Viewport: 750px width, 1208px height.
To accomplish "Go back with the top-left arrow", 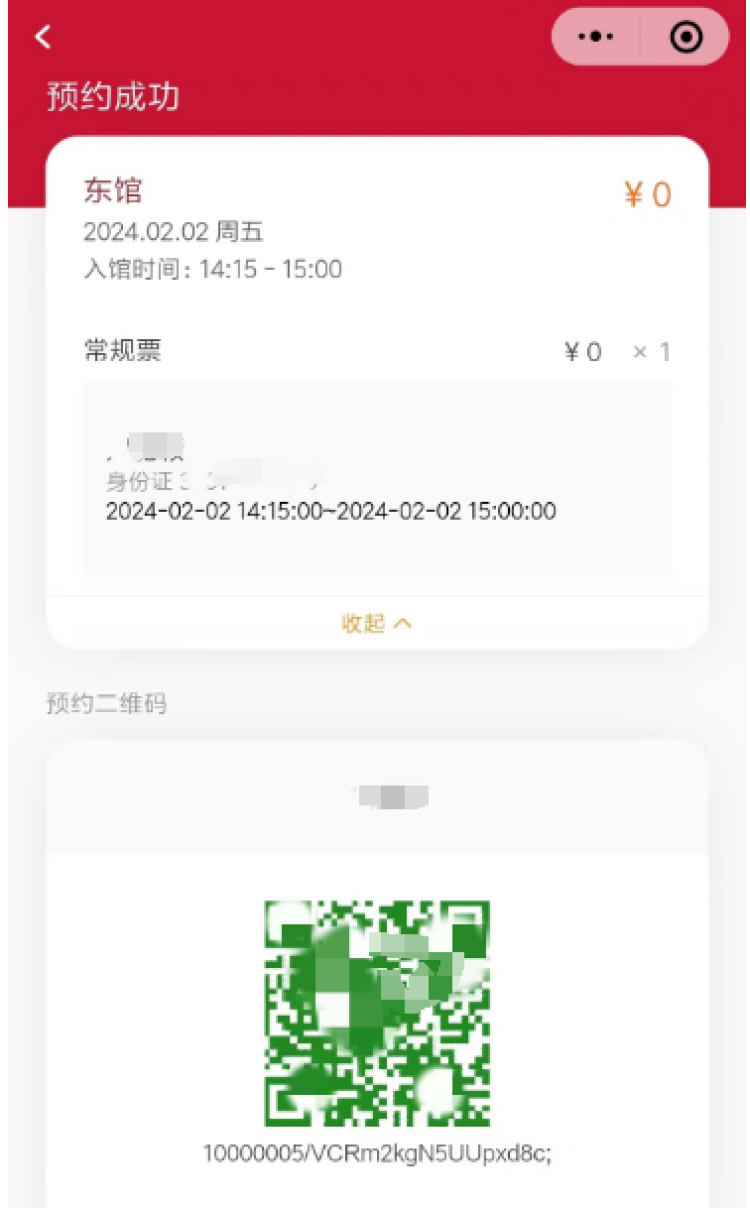I will pos(42,37).
